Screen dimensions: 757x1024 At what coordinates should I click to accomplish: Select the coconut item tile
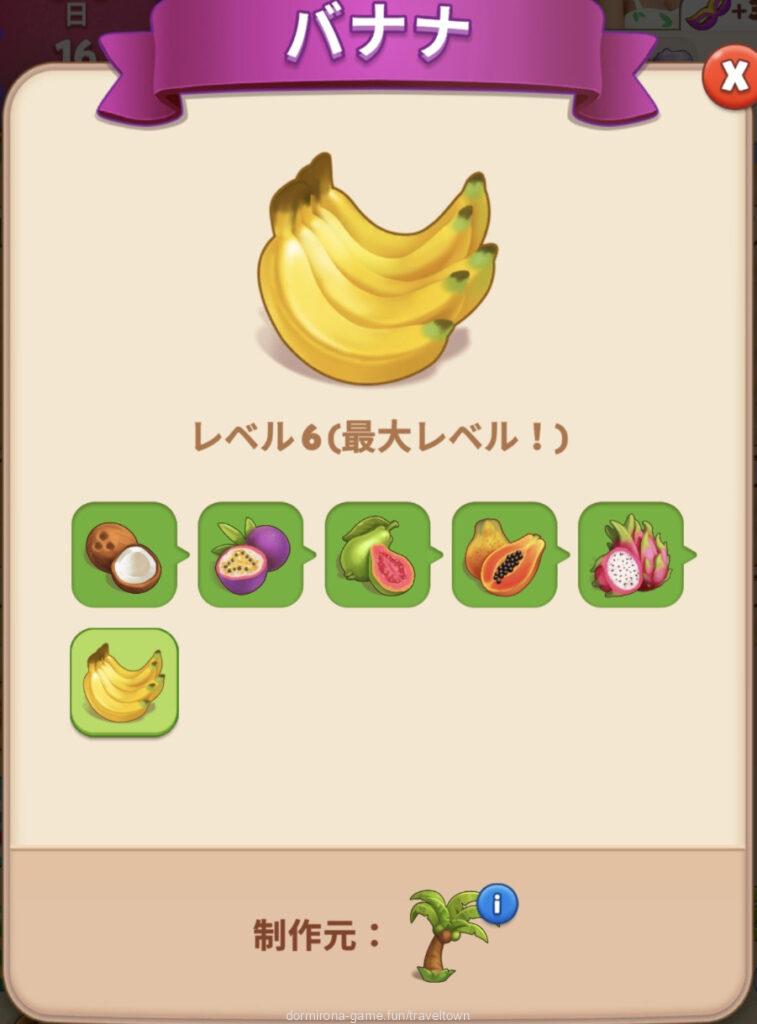pyautogui.click(x=124, y=555)
